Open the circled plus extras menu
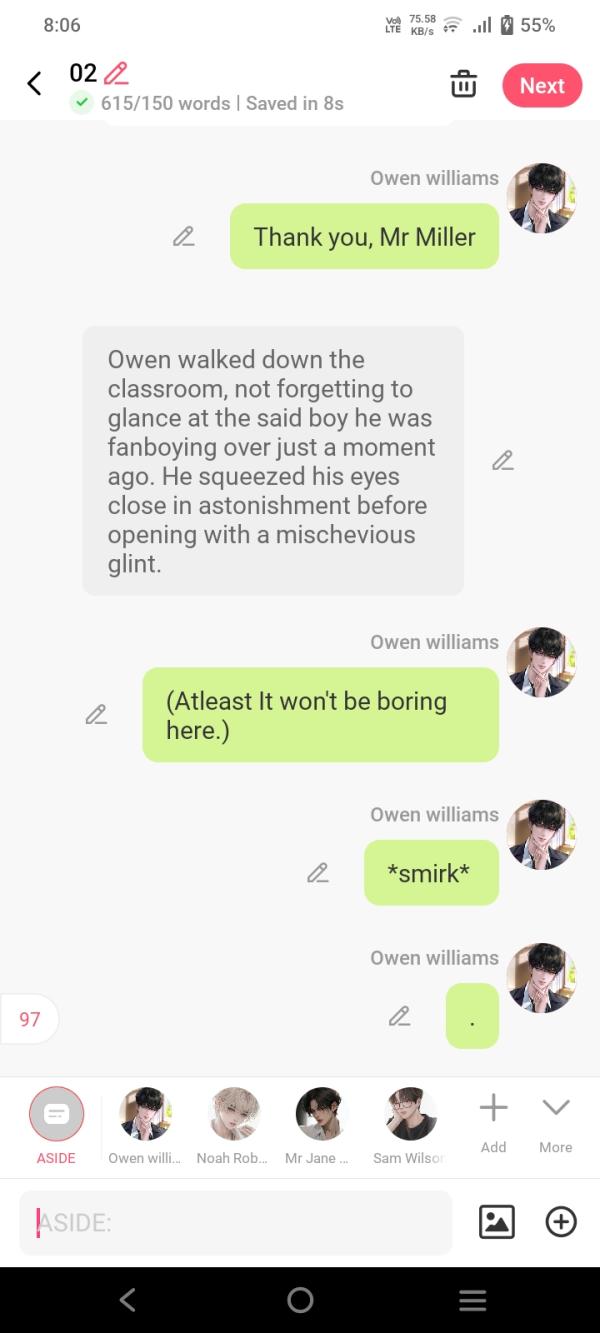 [561, 1221]
